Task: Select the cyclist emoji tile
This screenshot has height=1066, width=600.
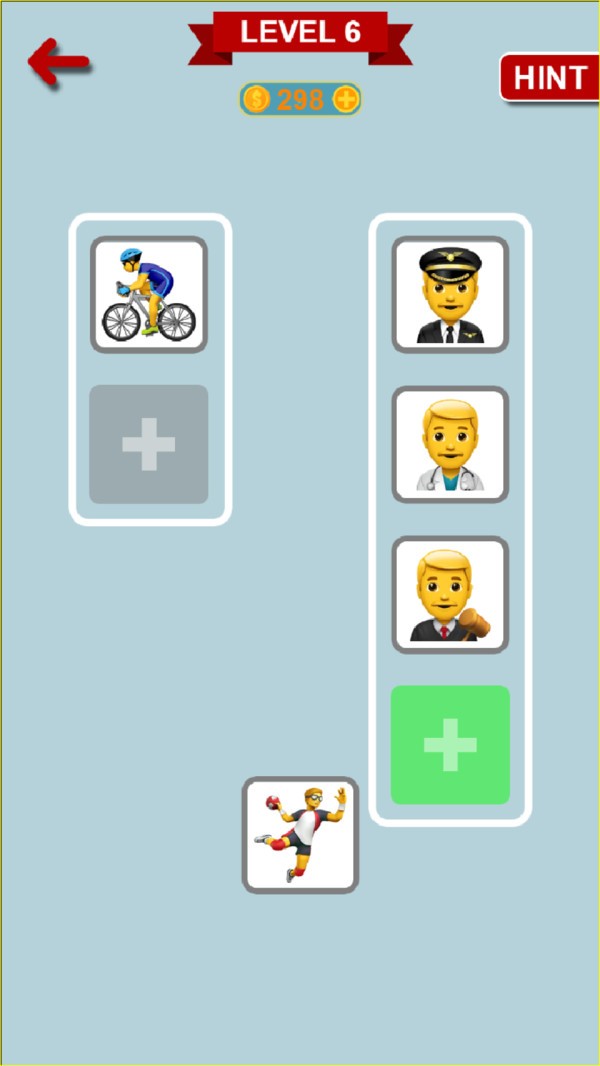Action: coord(149,294)
